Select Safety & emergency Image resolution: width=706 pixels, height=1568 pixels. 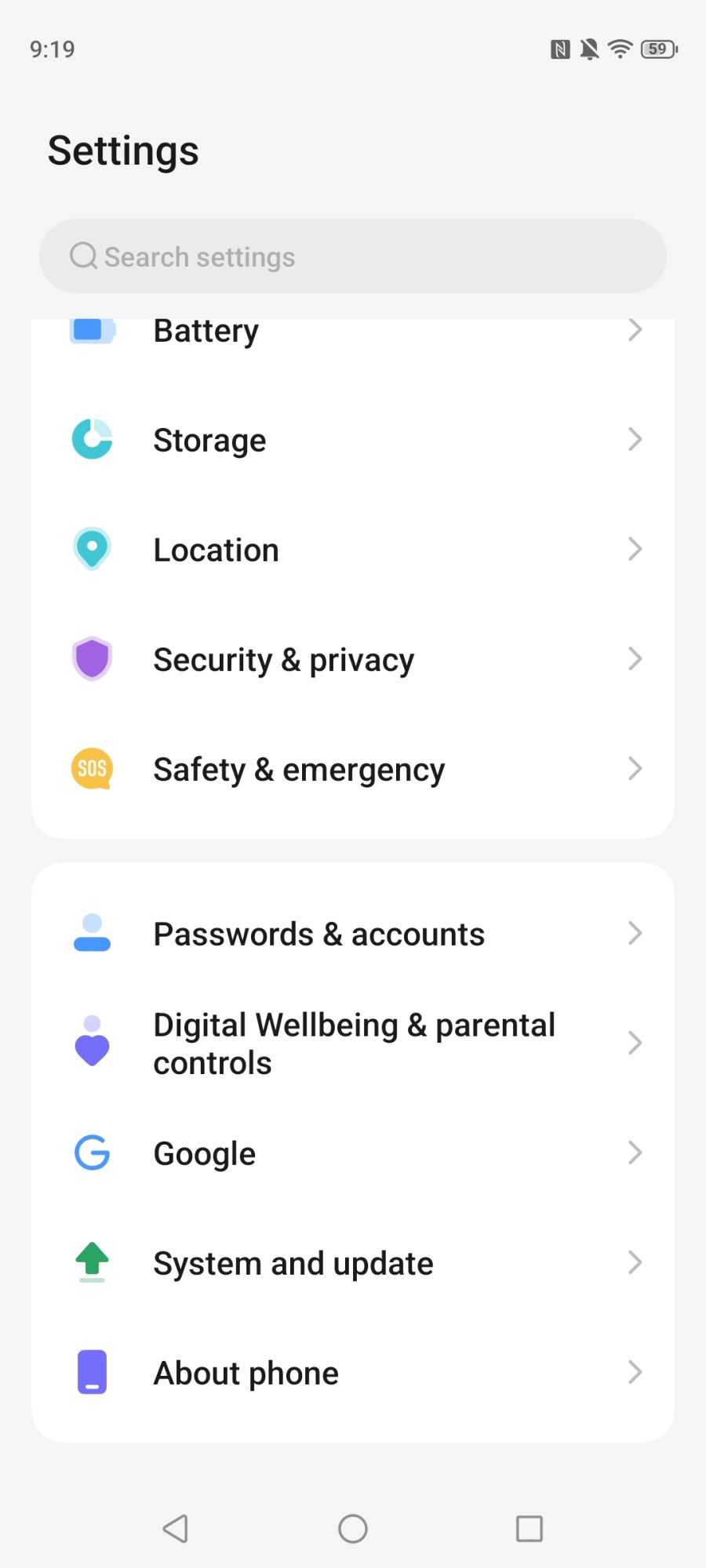tap(353, 769)
